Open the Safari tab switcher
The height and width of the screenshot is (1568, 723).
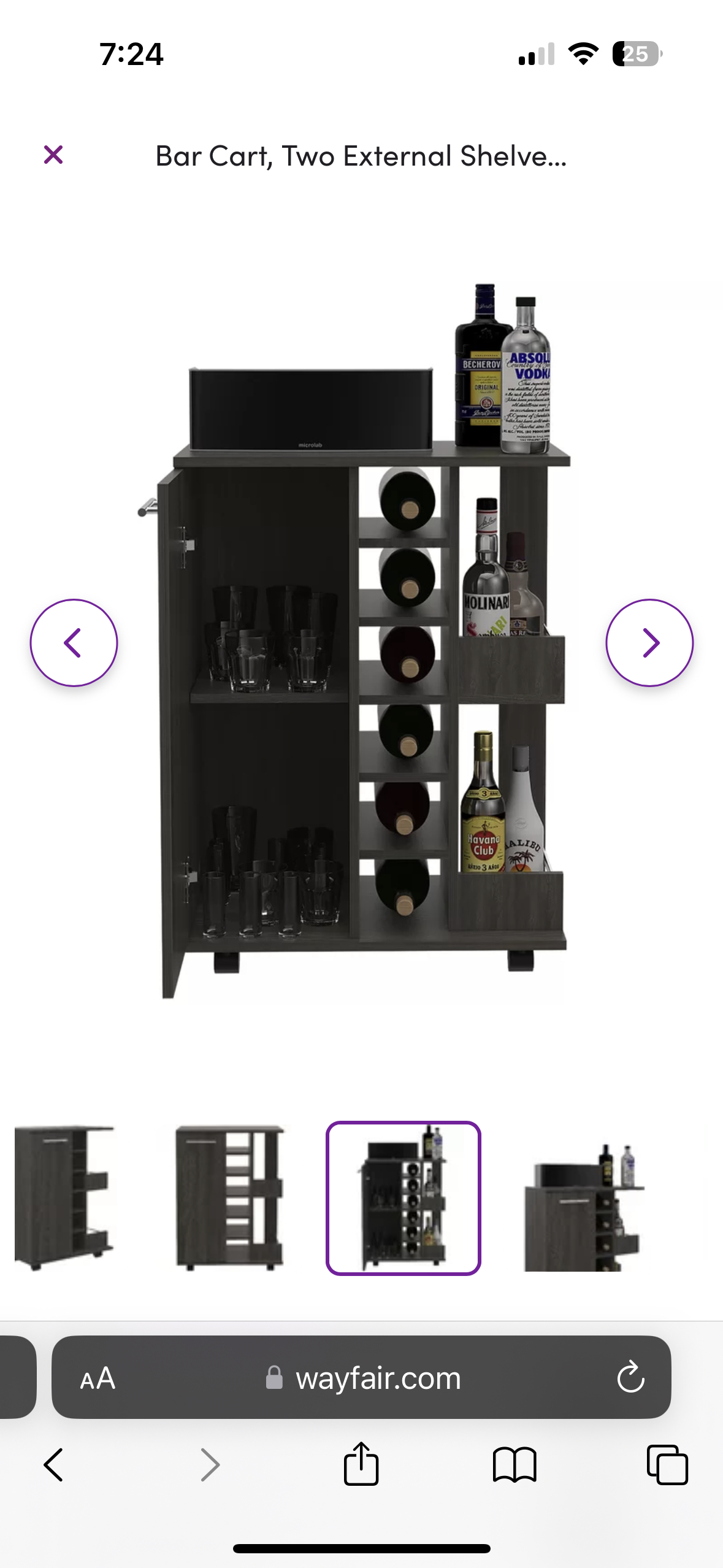pos(667,1465)
